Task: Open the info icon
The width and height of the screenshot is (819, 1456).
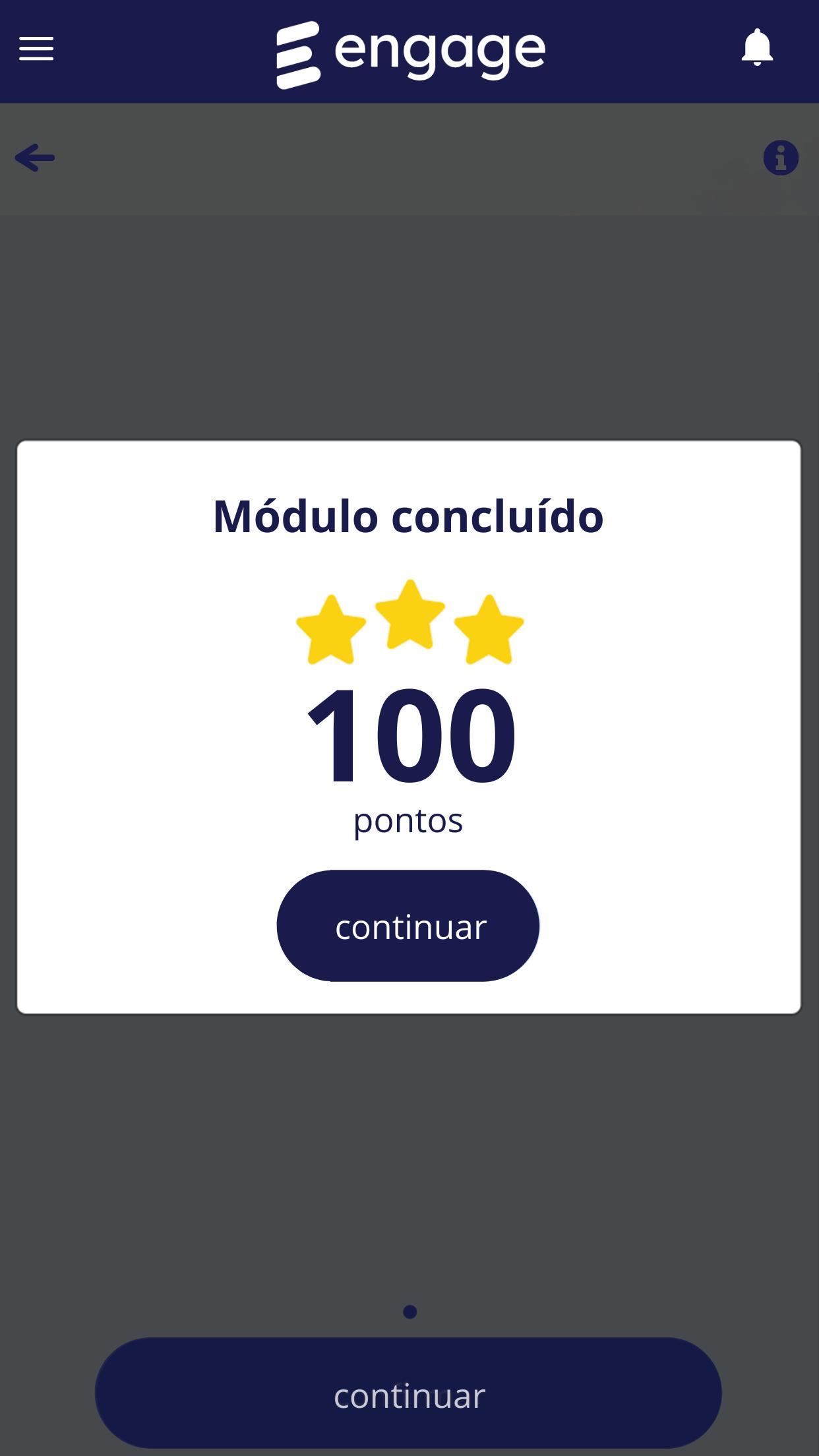Action: (x=781, y=158)
